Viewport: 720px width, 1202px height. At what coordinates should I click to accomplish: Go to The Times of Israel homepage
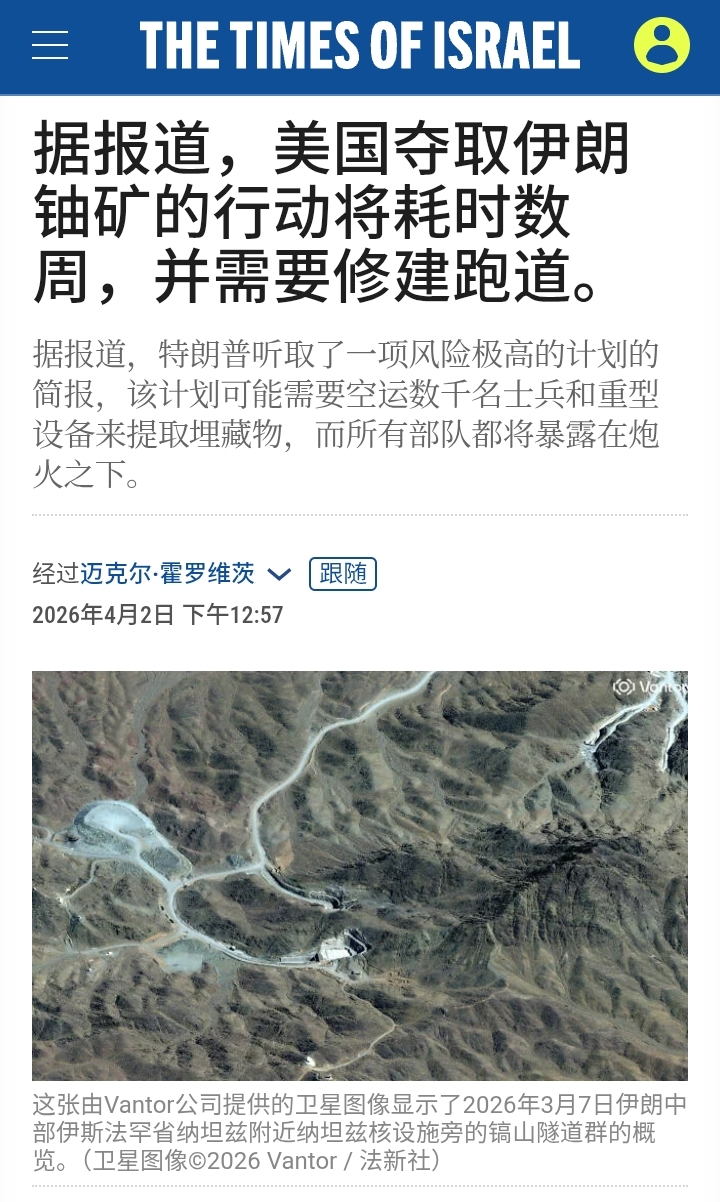(x=359, y=46)
